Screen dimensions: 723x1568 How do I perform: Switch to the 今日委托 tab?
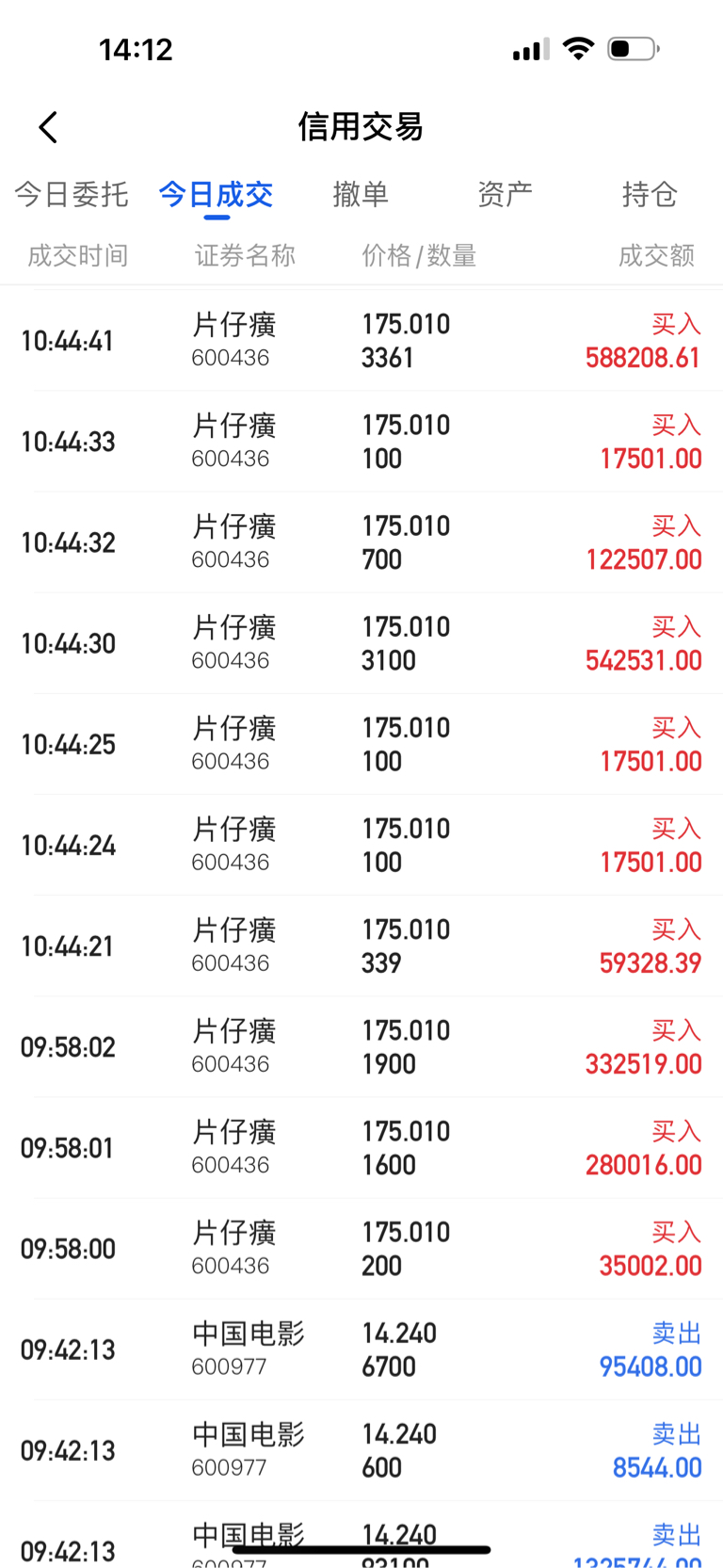pyautogui.click(x=72, y=195)
